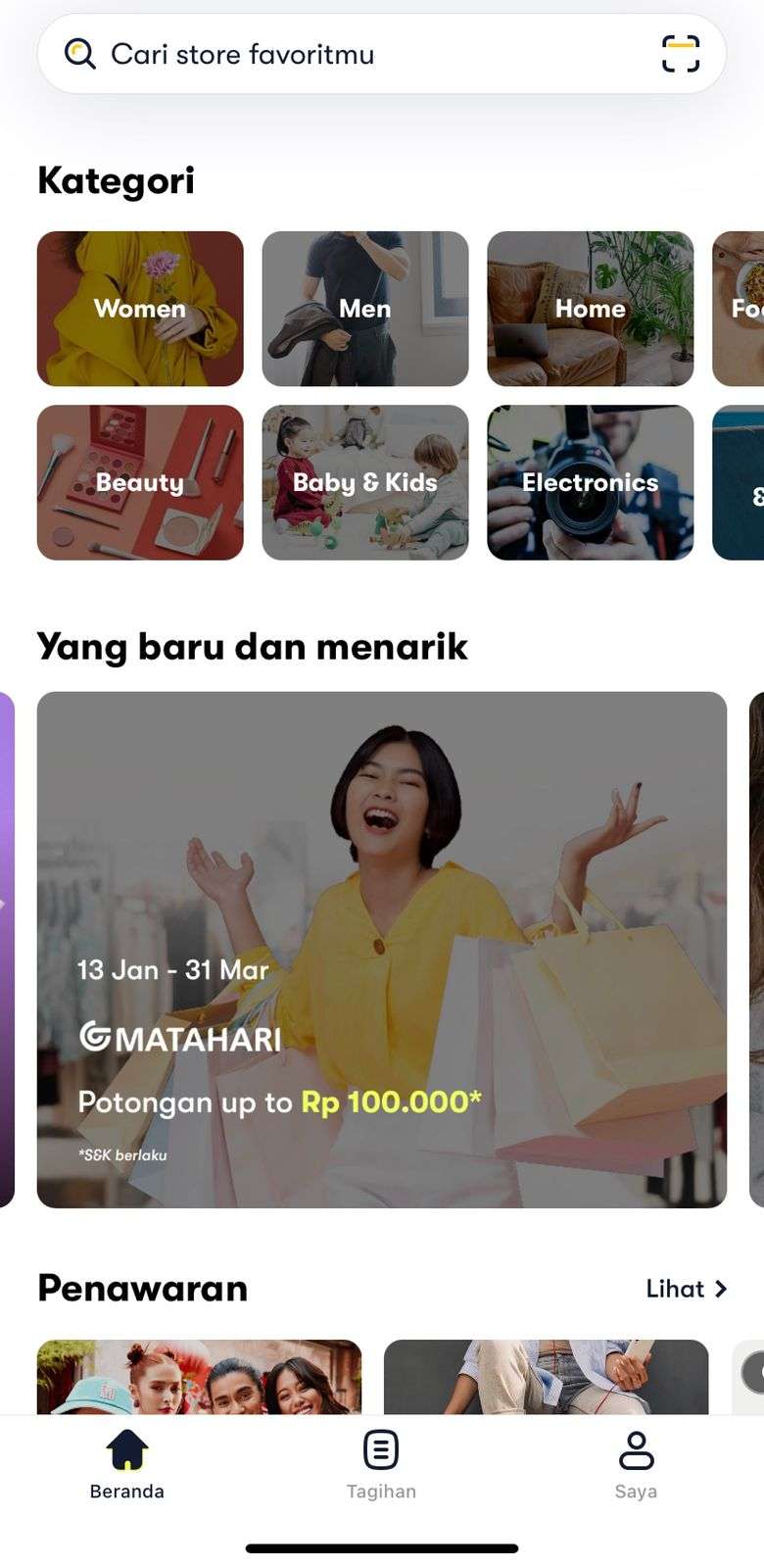764x1568 pixels.
Task: Switch to the Tagihan tab
Action: 381,1465
